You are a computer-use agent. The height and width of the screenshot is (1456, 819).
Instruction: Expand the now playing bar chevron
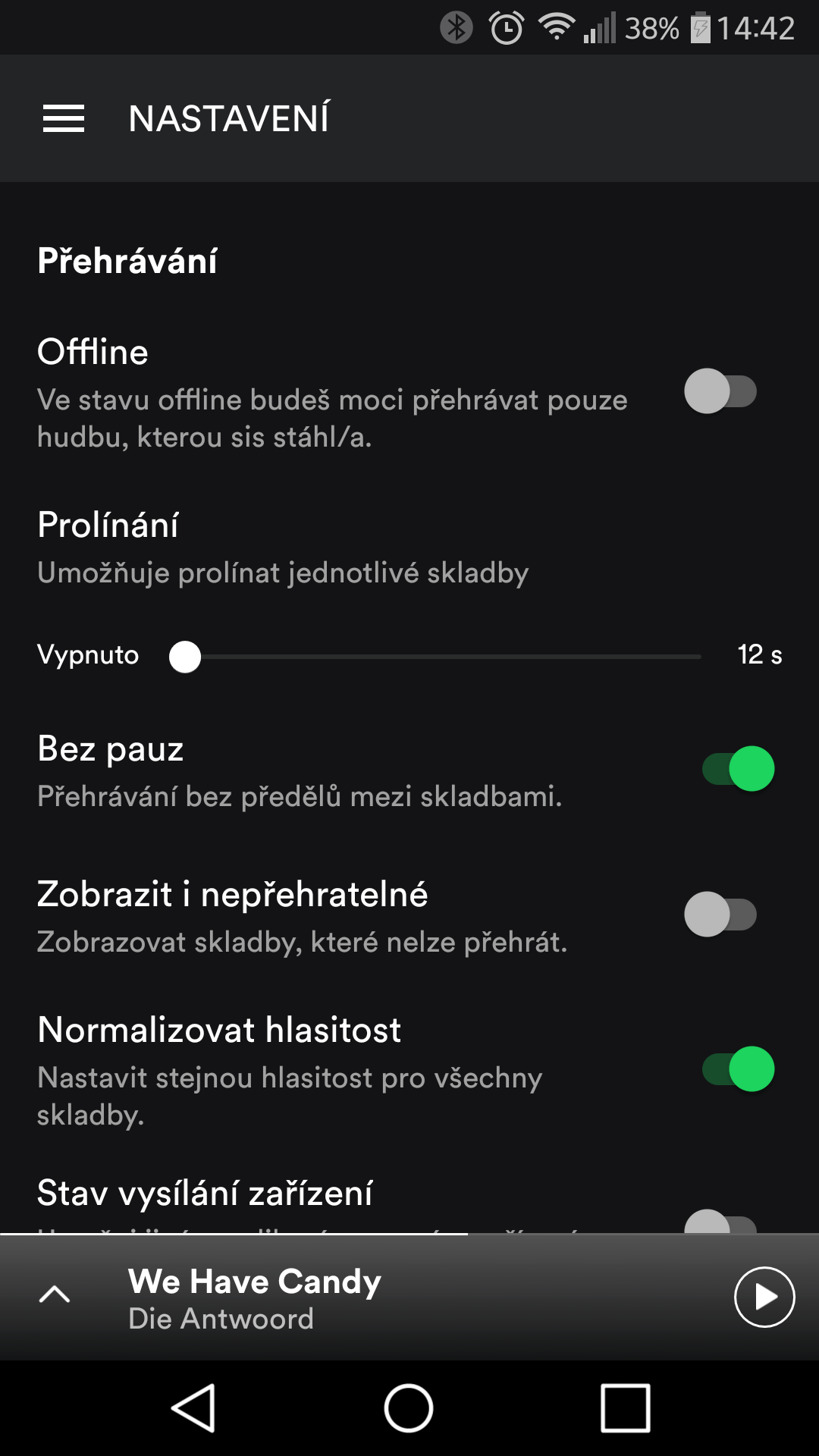click(55, 1294)
